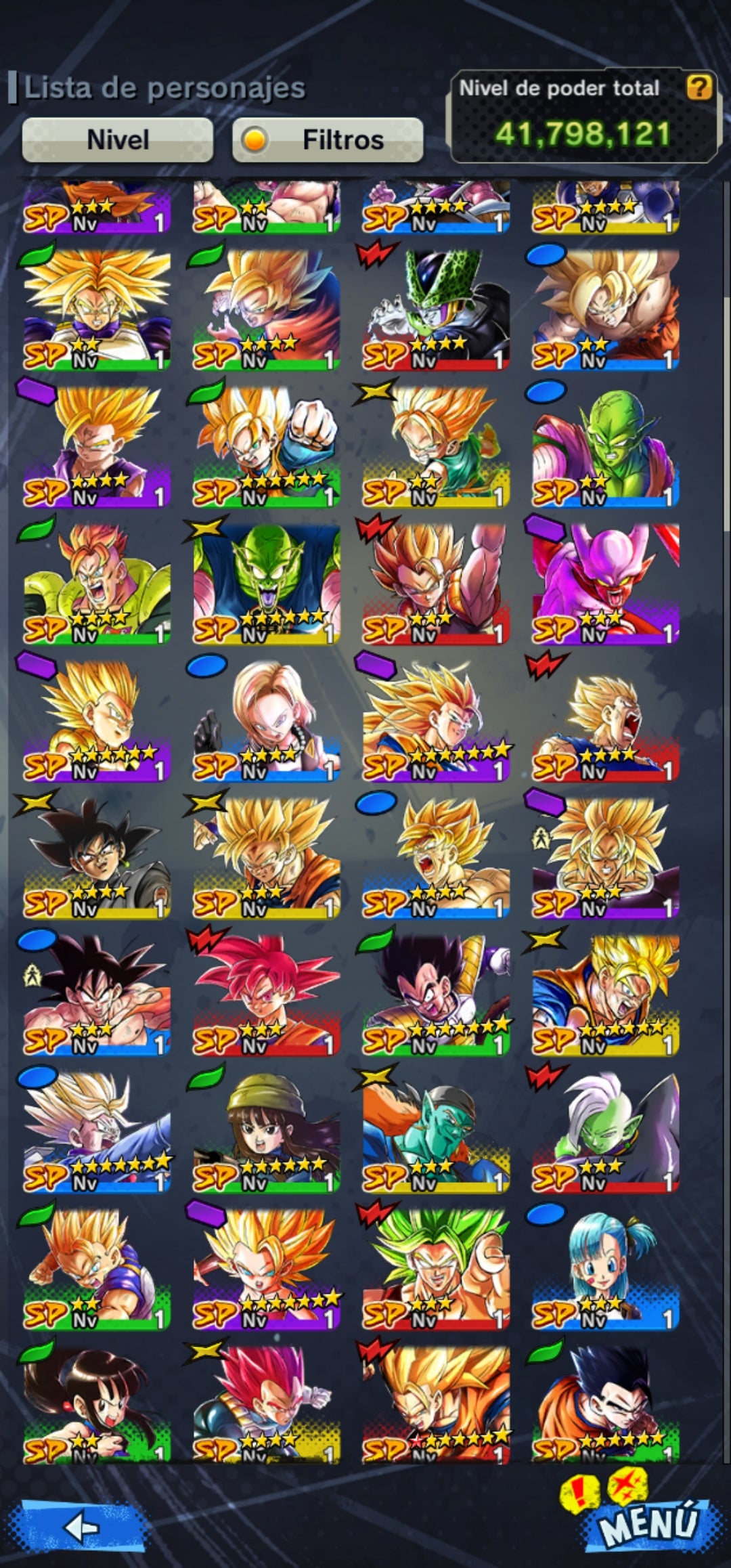Open the Goku Black character card
This screenshot has width=731, height=1568.
point(97,857)
